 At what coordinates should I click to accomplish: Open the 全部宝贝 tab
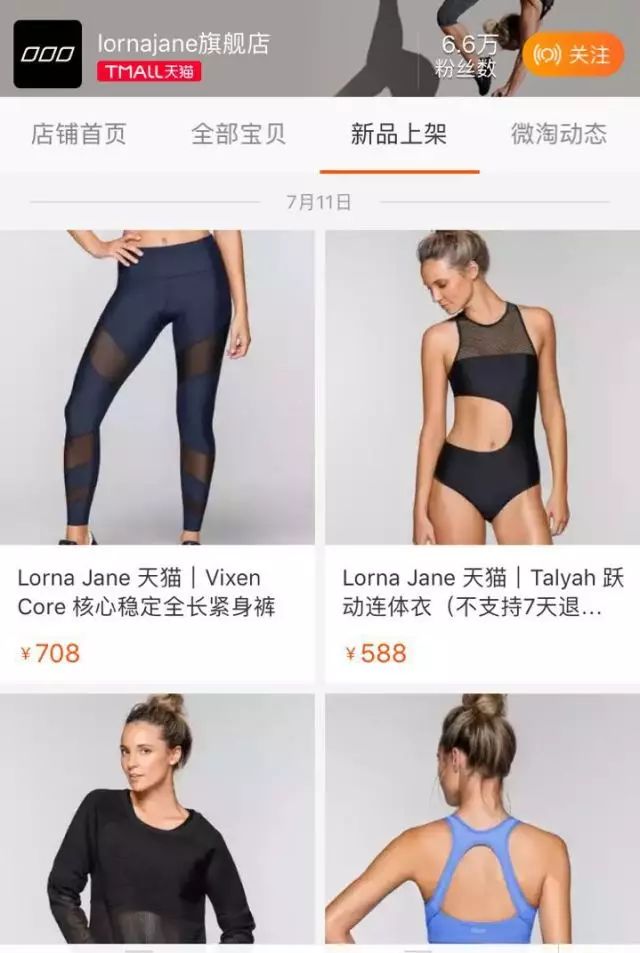point(238,135)
